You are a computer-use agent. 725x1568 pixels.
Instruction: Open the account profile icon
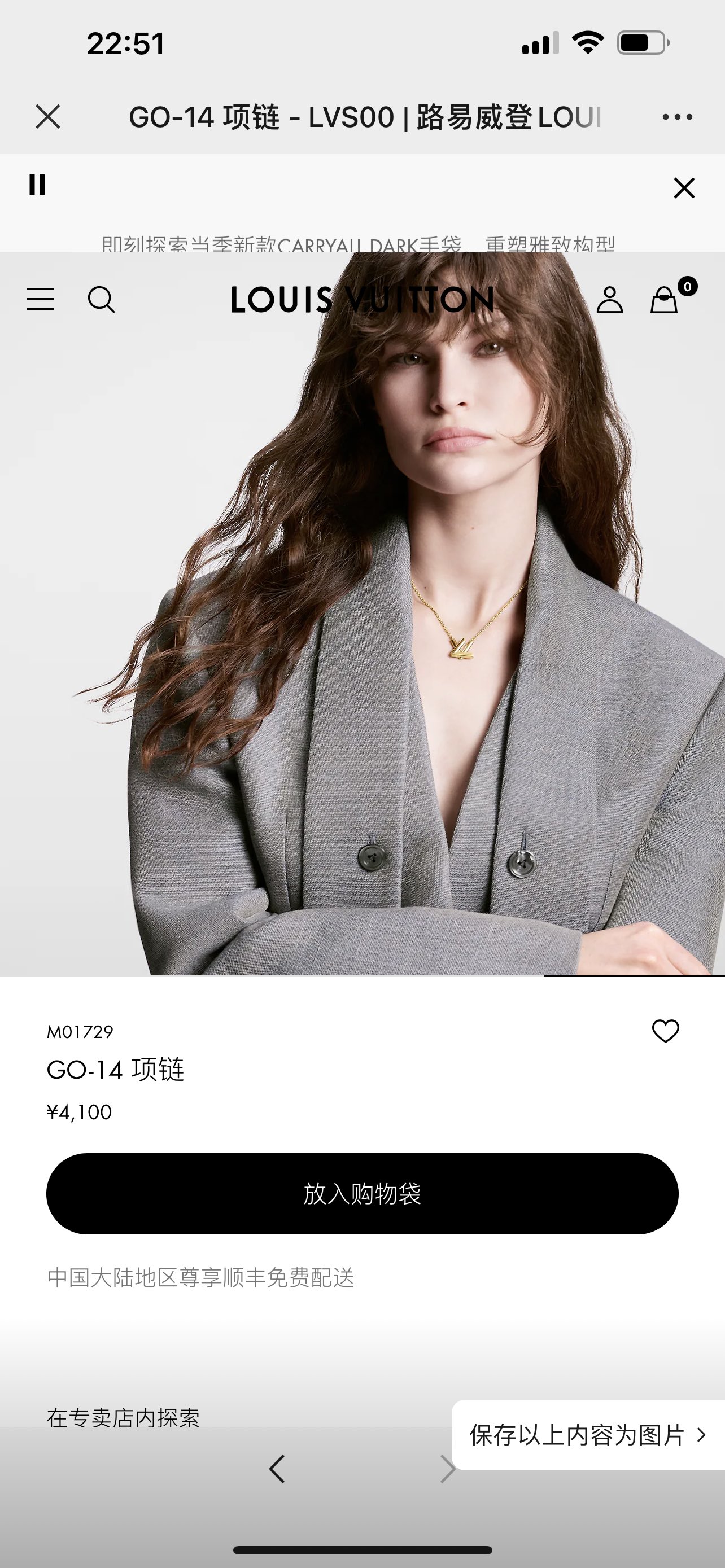click(x=609, y=300)
